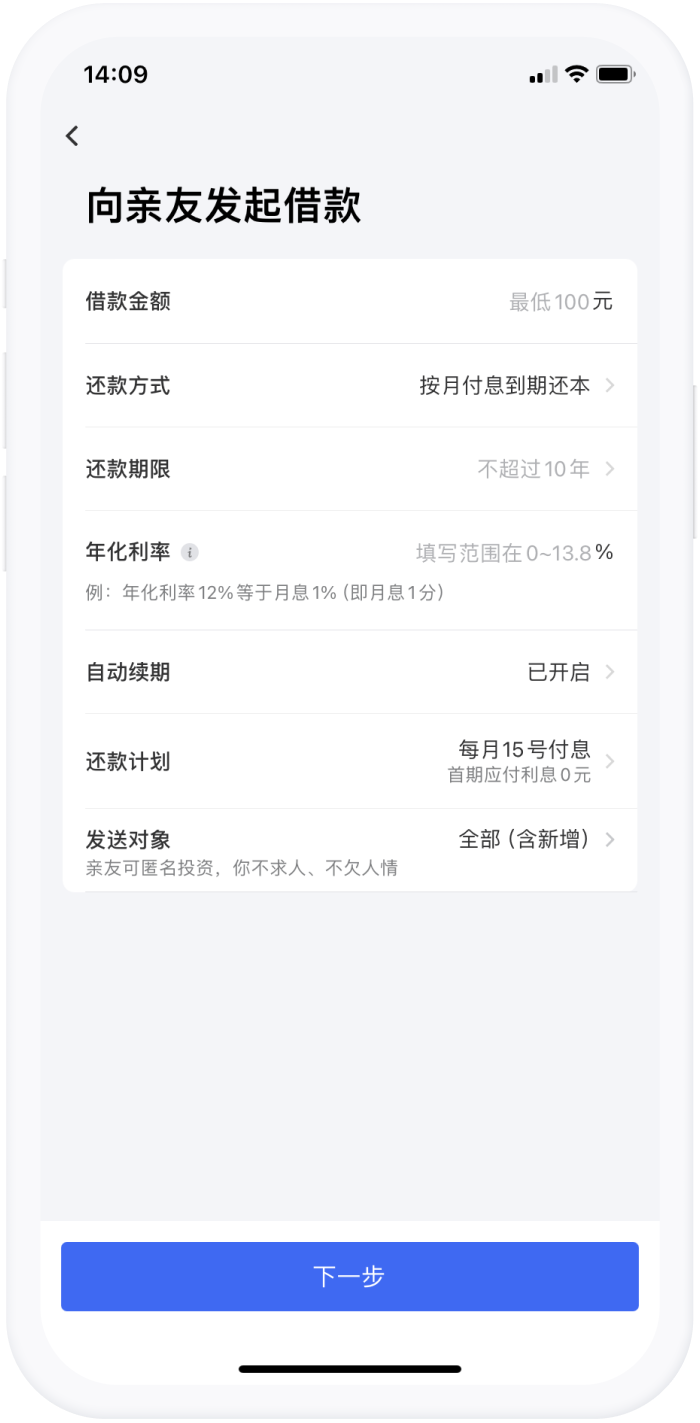Tap the 下一步 next step button

click(x=349, y=1276)
